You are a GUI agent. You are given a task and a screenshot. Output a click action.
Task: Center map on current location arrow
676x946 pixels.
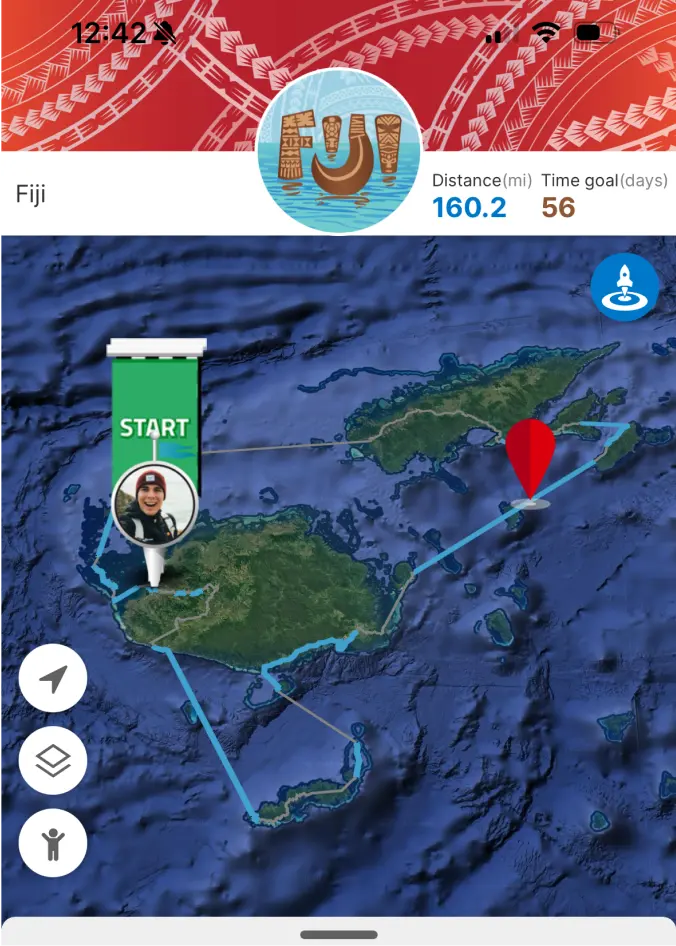pos(53,680)
